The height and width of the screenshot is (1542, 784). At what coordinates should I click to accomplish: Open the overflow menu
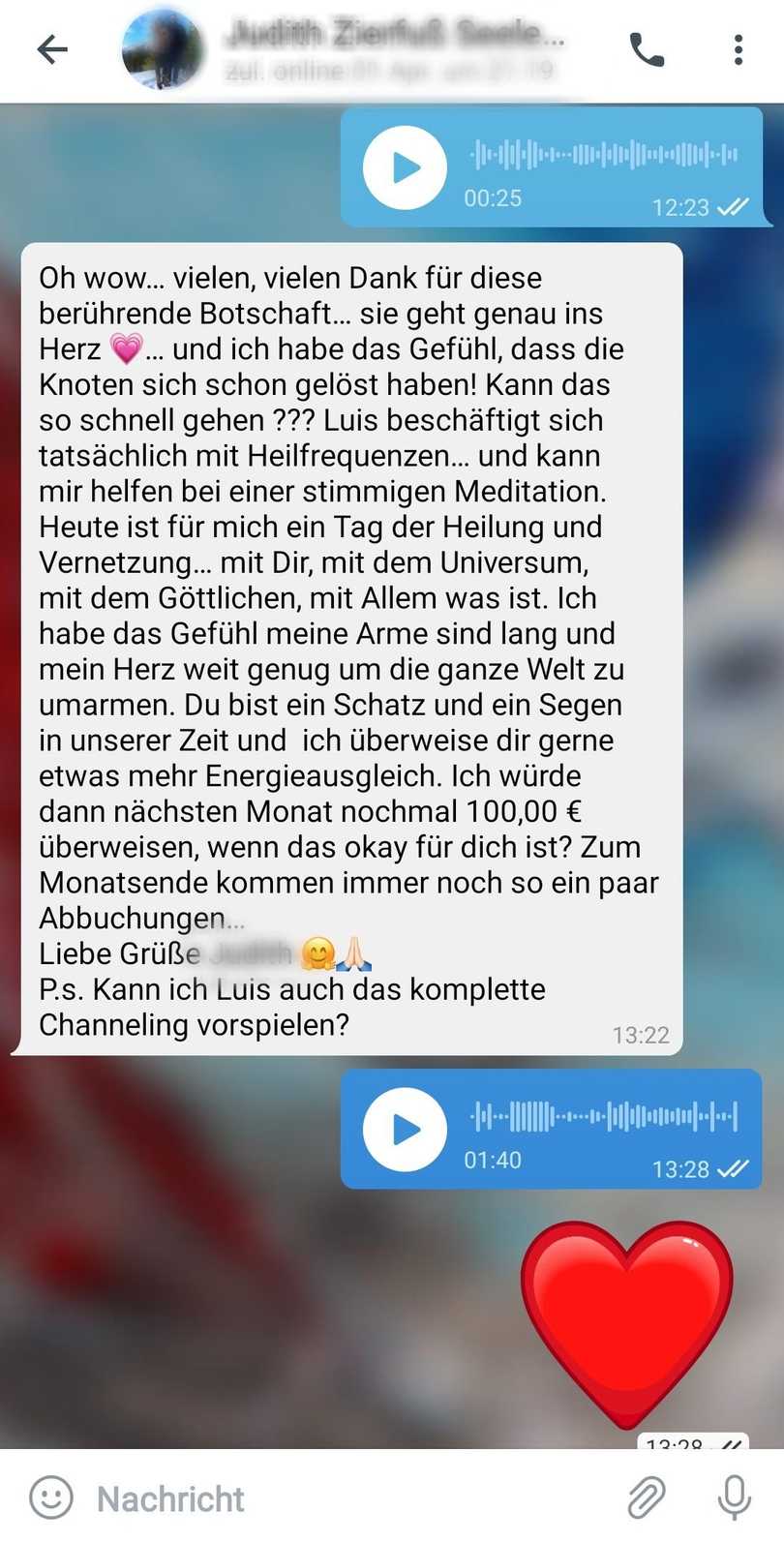tap(739, 49)
